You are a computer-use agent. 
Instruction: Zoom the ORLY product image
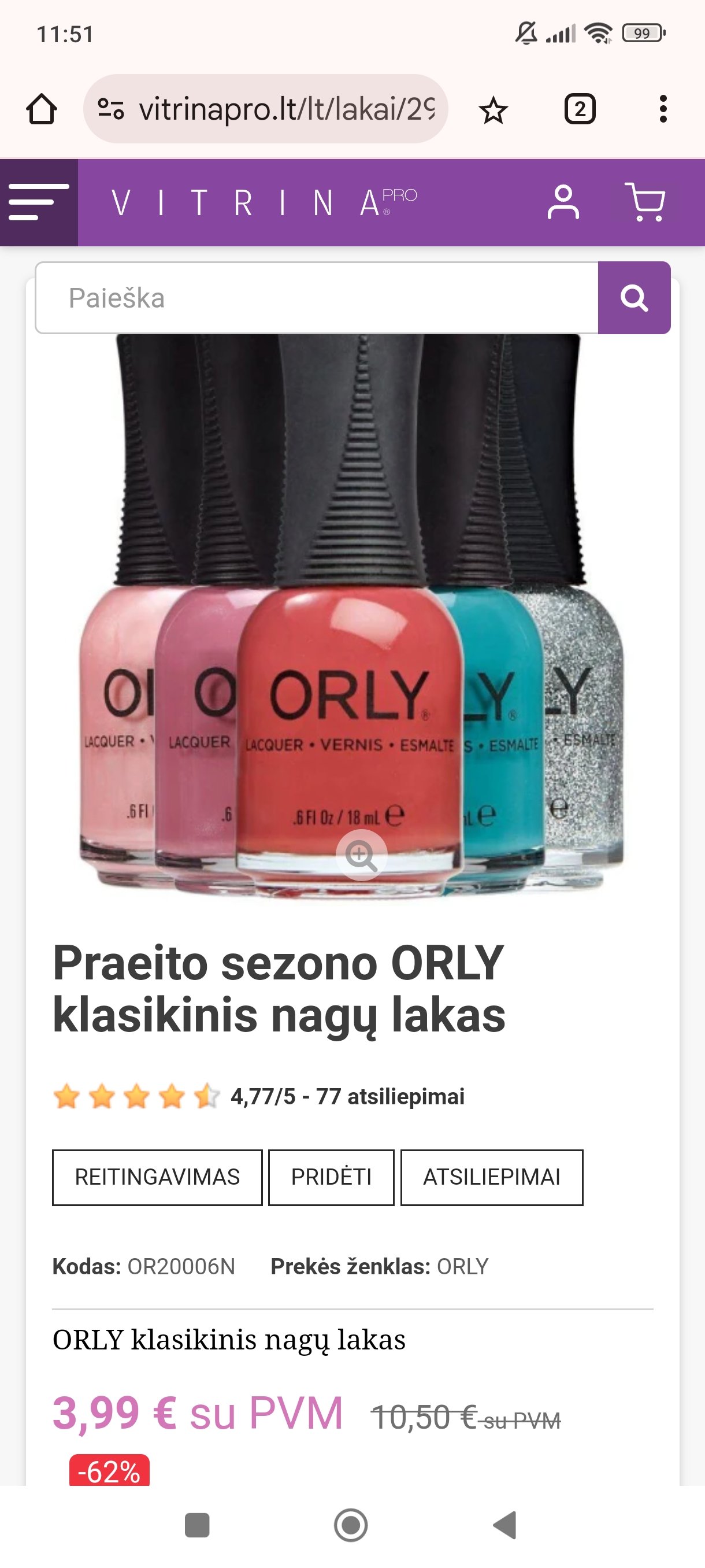[x=361, y=855]
